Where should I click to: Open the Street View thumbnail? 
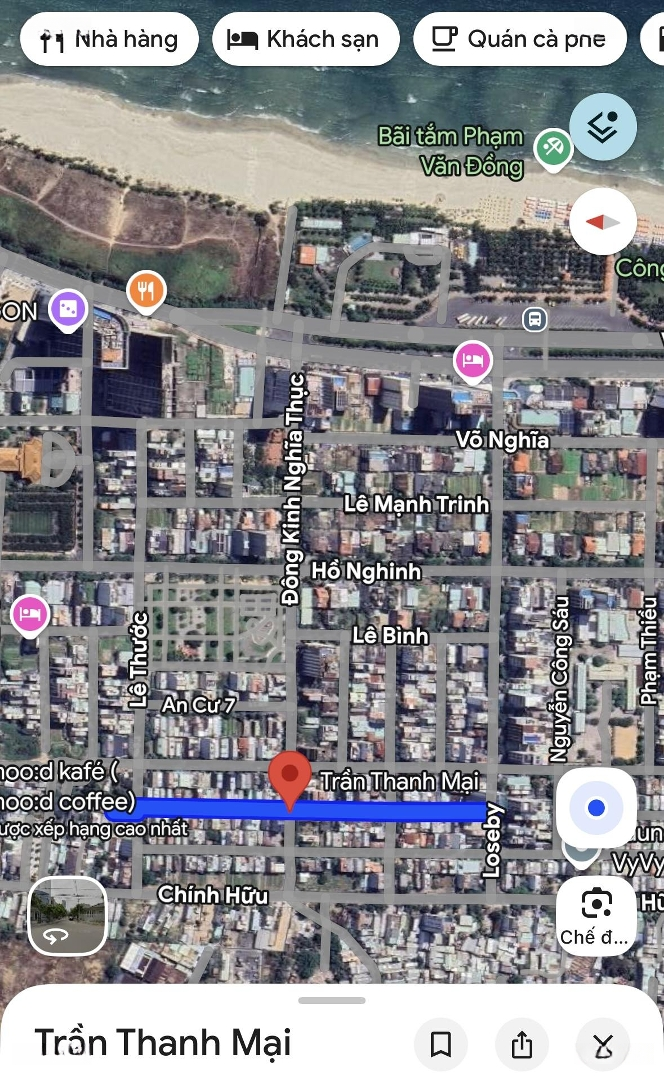[x=68, y=916]
